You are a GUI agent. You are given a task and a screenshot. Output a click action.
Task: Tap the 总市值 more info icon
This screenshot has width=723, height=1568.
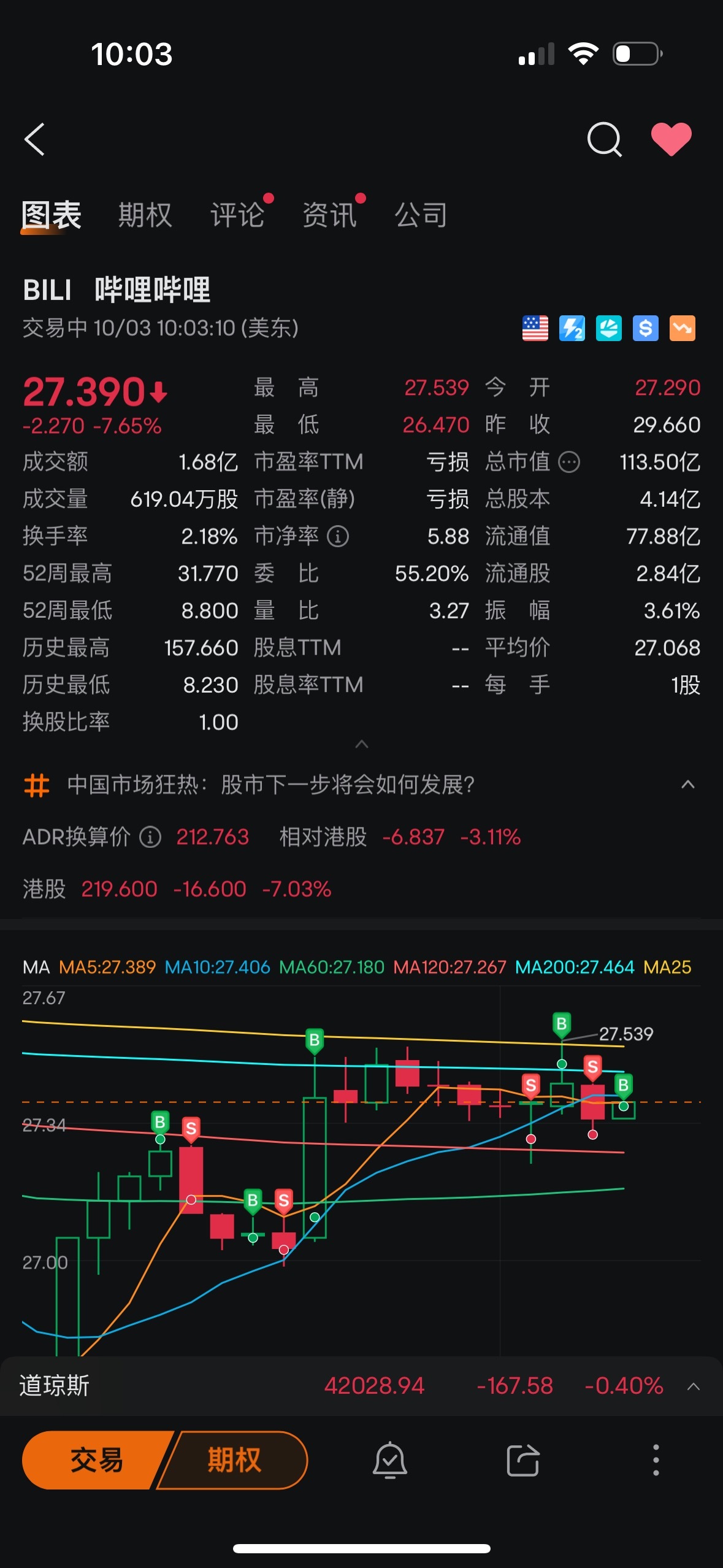(x=569, y=462)
